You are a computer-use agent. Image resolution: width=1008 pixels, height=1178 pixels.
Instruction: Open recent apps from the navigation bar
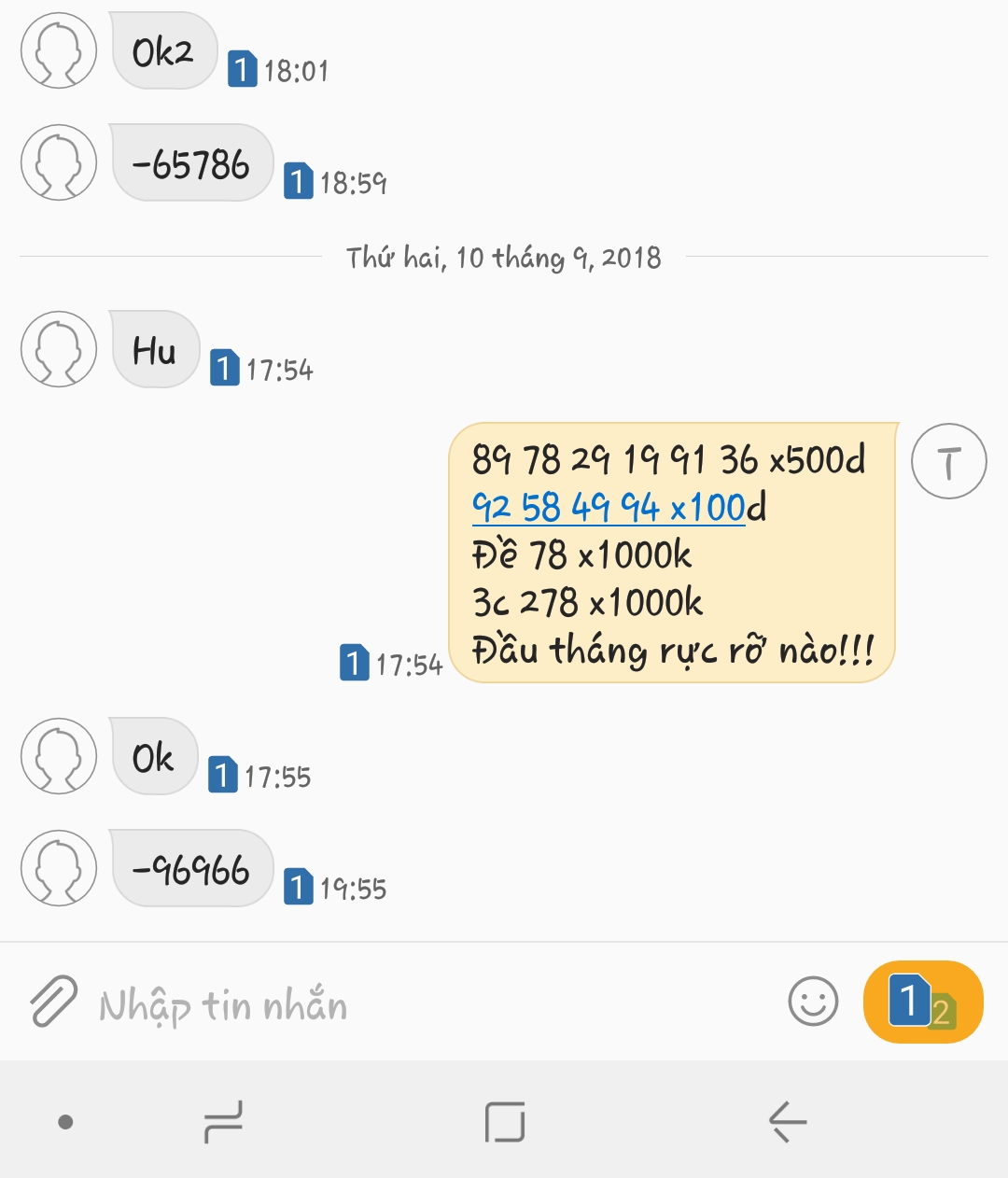(223, 1121)
